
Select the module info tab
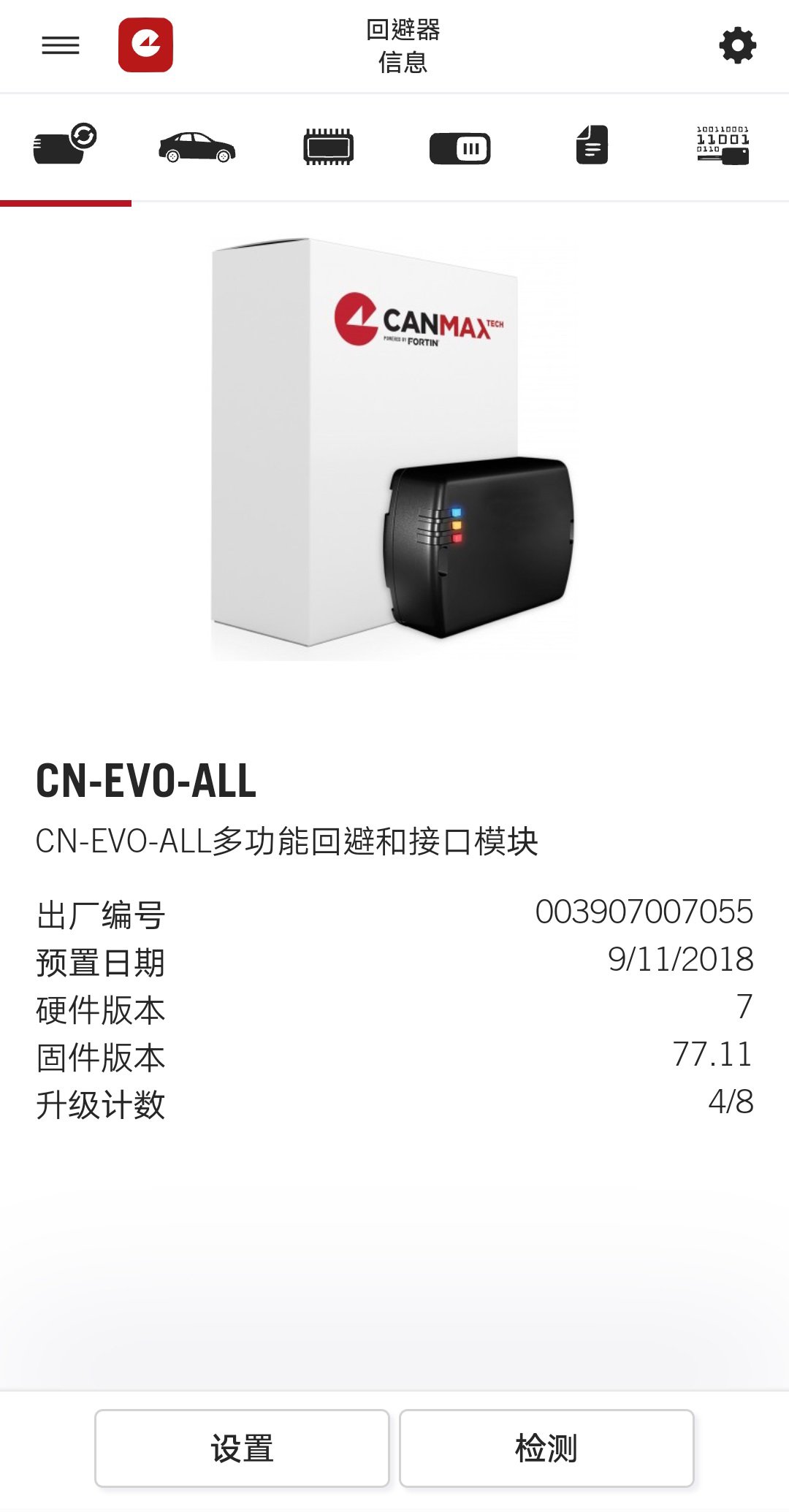click(66, 145)
